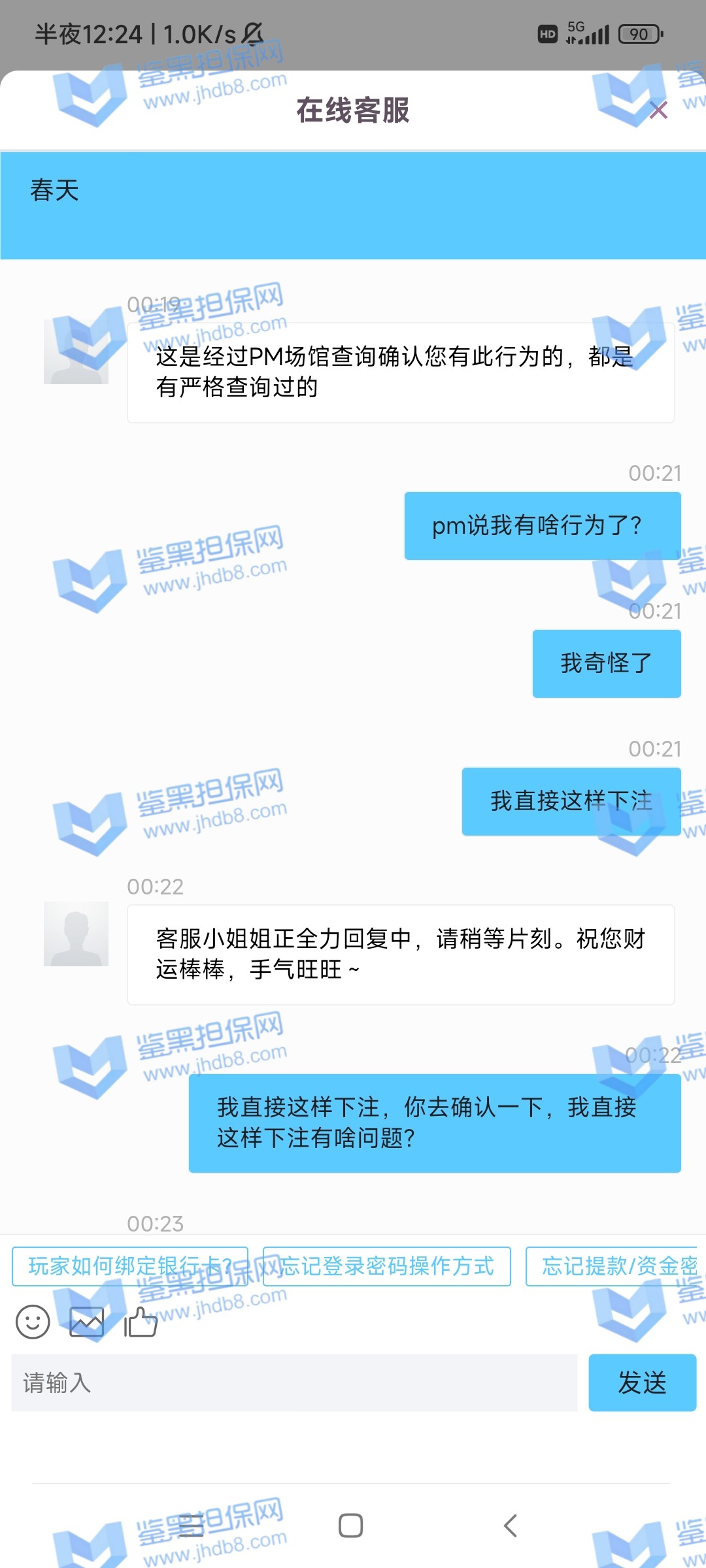This screenshot has height=1568, width=706.
Task: Attach an image to the chat
Action: coord(87,1322)
